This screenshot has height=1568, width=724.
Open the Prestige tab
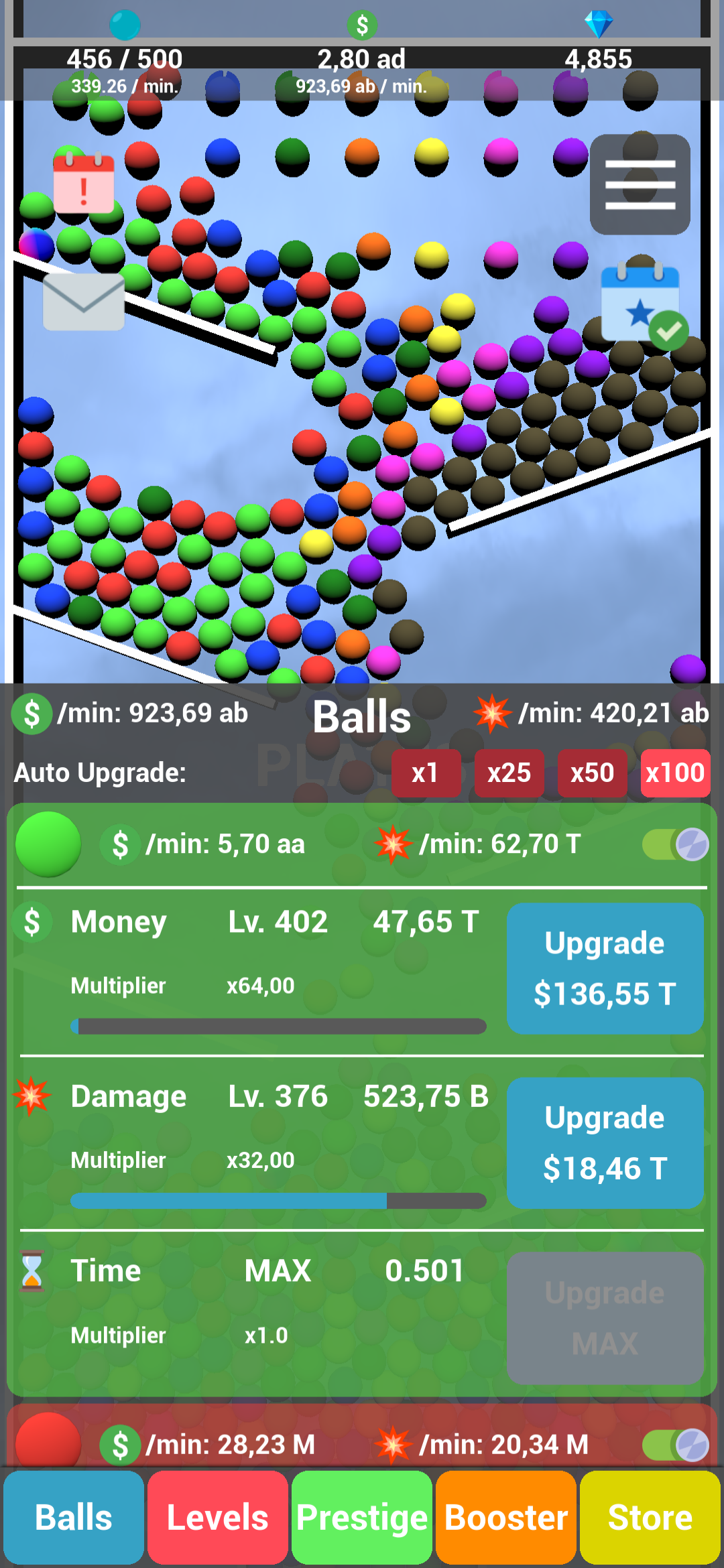[362, 1517]
